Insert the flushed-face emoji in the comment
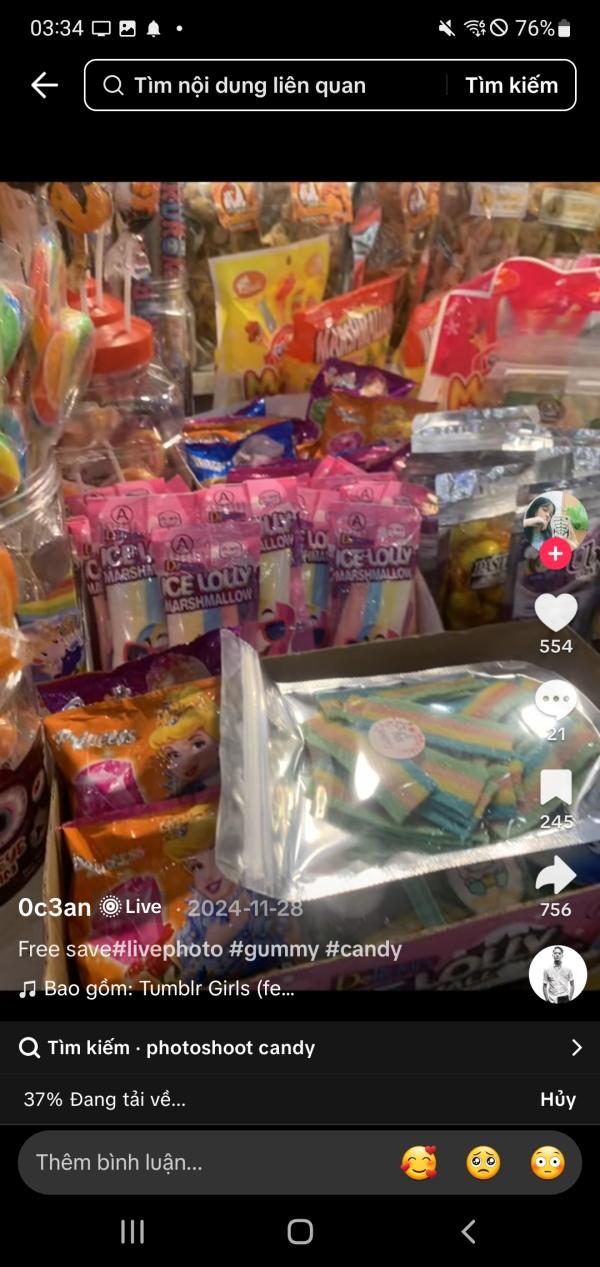The width and height of the screenshot is (600, 1267). click(x=547, y=1162)
